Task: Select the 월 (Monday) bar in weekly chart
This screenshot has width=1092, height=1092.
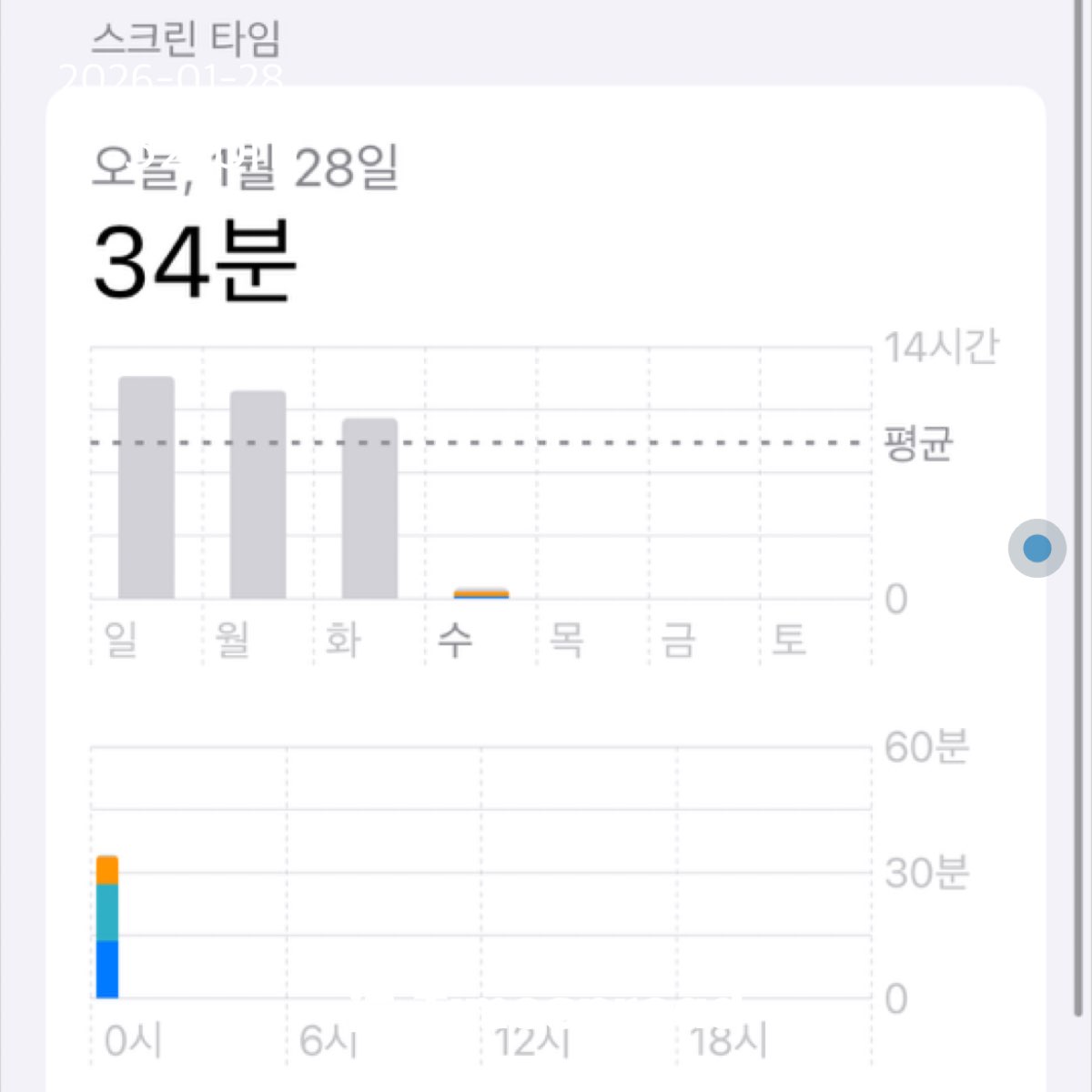Action: tap(258, 495)
